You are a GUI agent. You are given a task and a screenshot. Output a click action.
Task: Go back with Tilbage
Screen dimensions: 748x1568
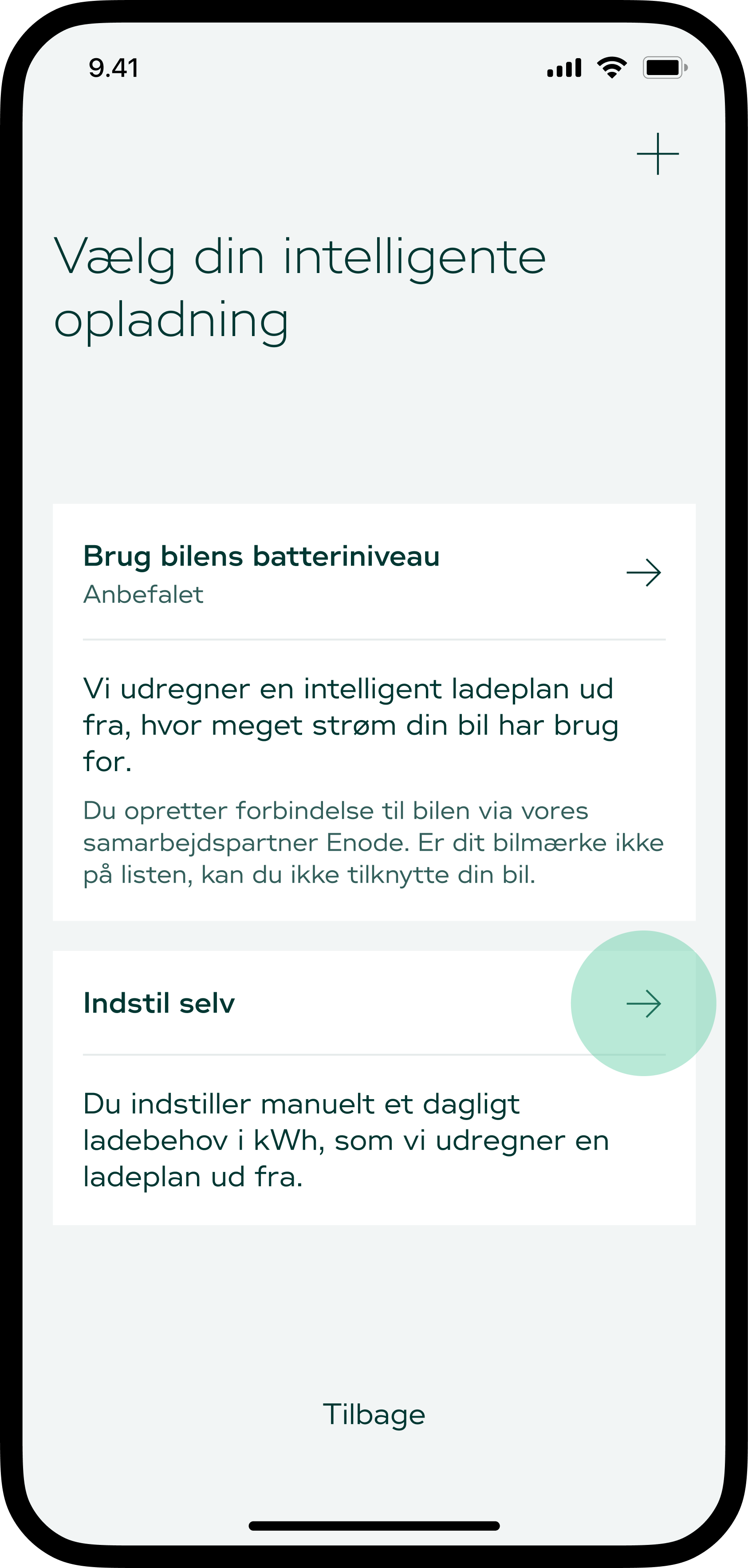coord(374,1414)
